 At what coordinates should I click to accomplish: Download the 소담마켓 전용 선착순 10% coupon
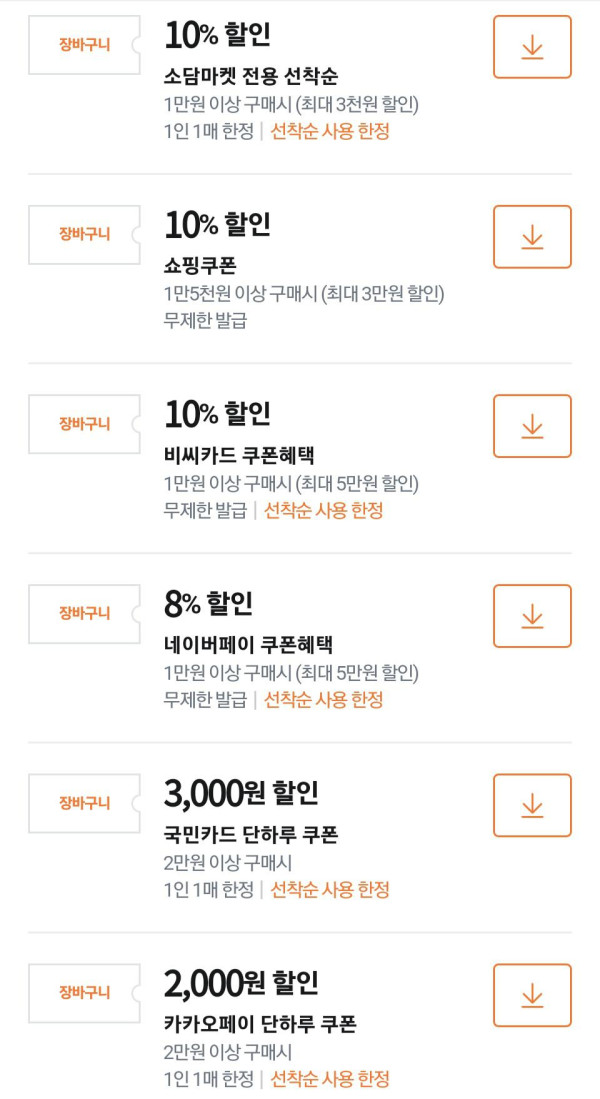[532, 47]
